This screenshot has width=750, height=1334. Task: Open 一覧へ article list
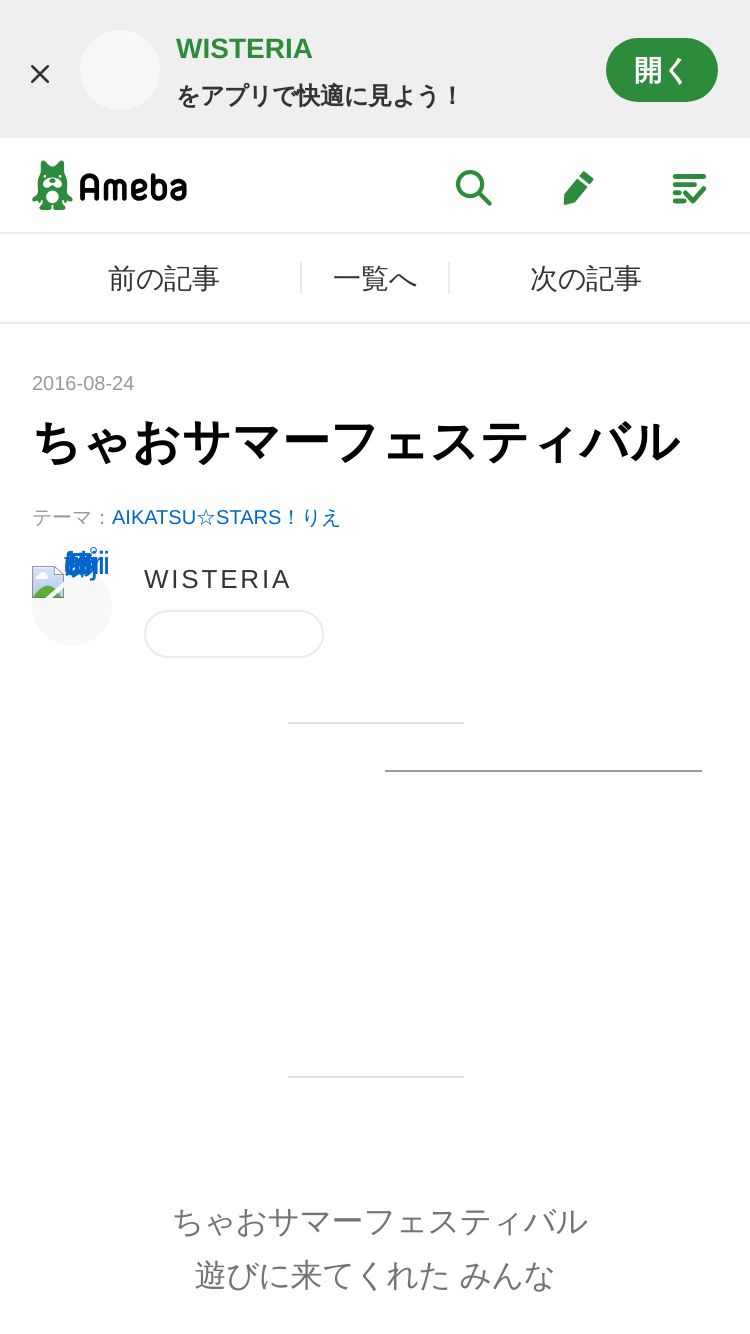click(375, 279)
